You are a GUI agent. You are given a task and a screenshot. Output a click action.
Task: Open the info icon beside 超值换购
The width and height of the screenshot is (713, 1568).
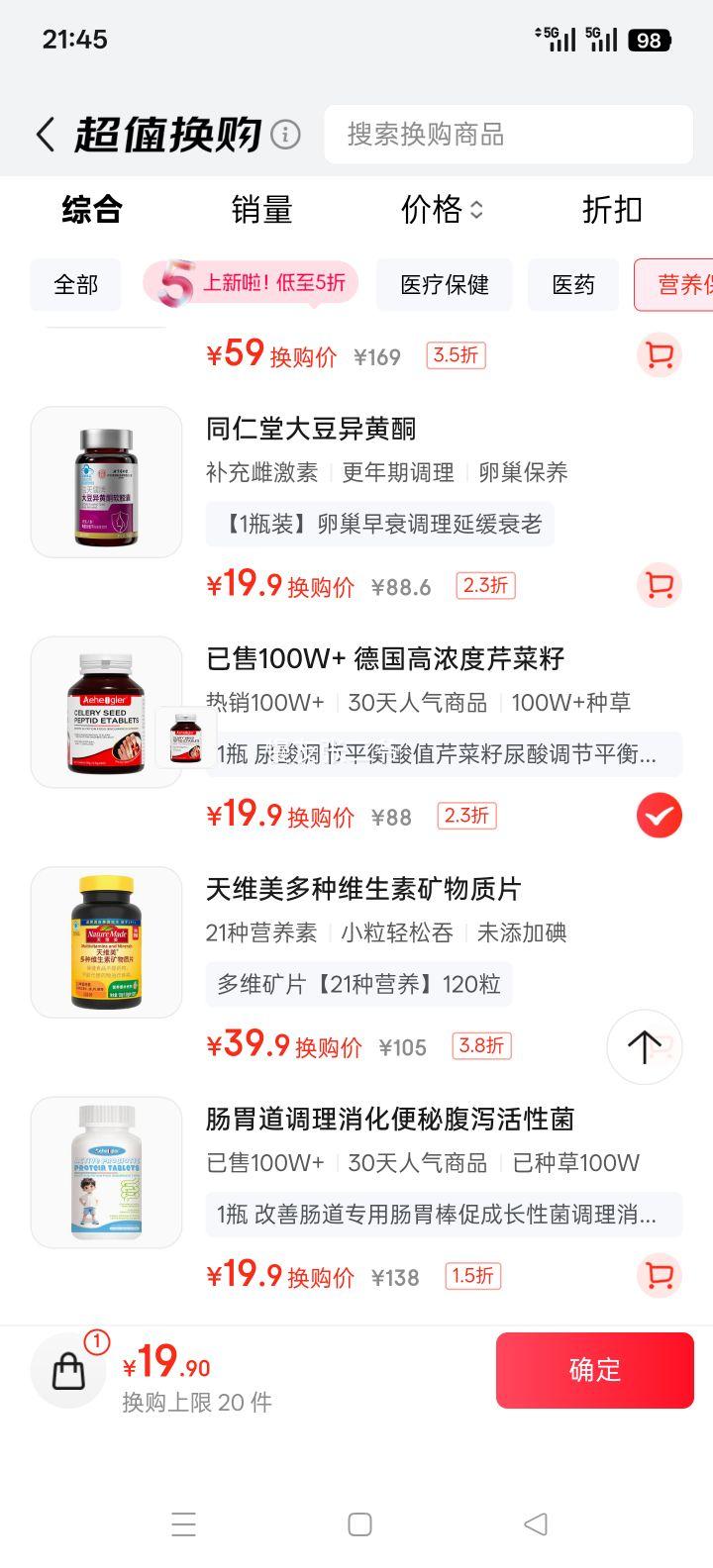tap(285, 134)
